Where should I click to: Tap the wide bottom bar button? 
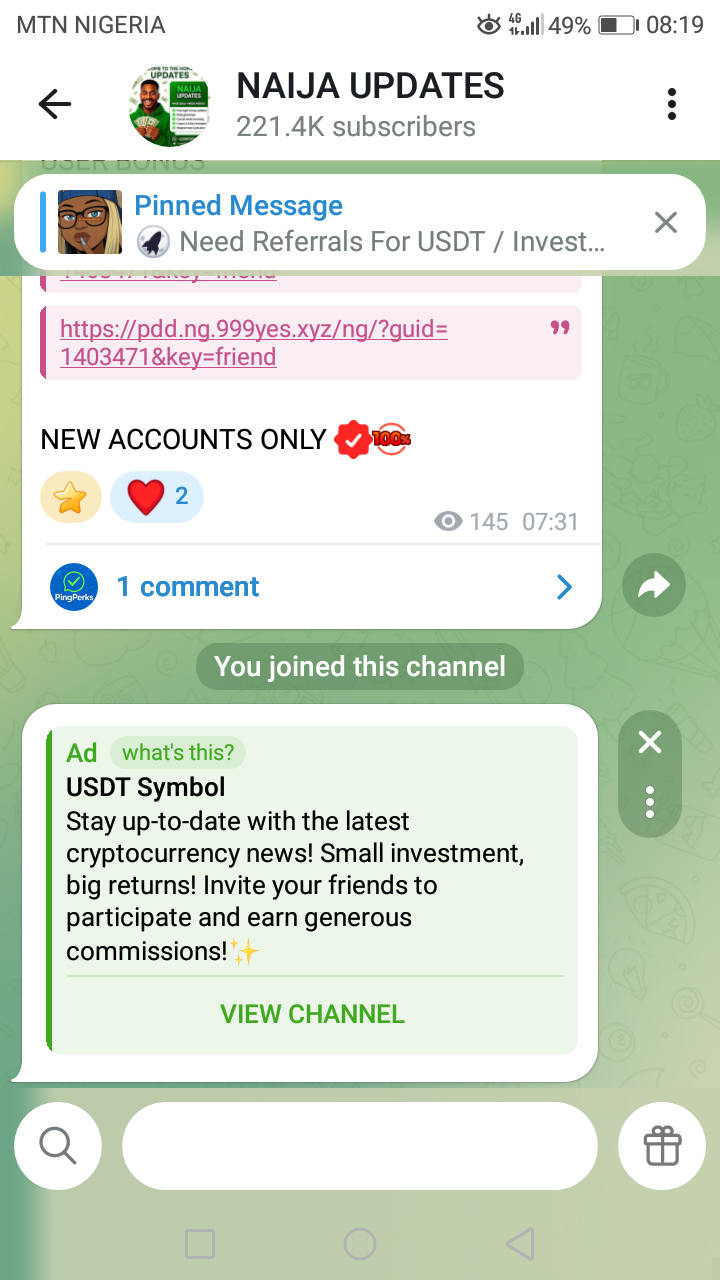[x=360, y=1146]
